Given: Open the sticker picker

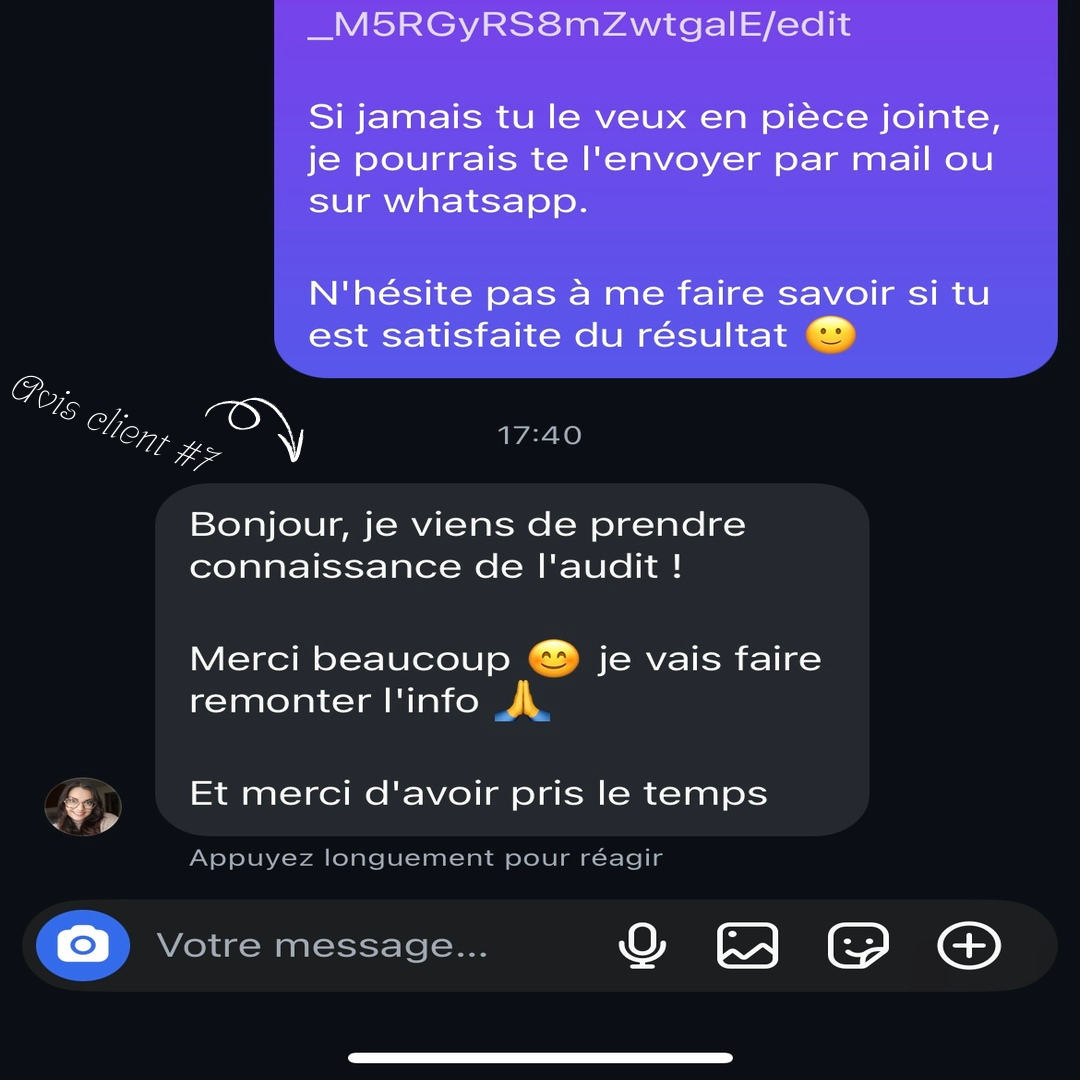Looking at the screenshot, I should 858,945.
